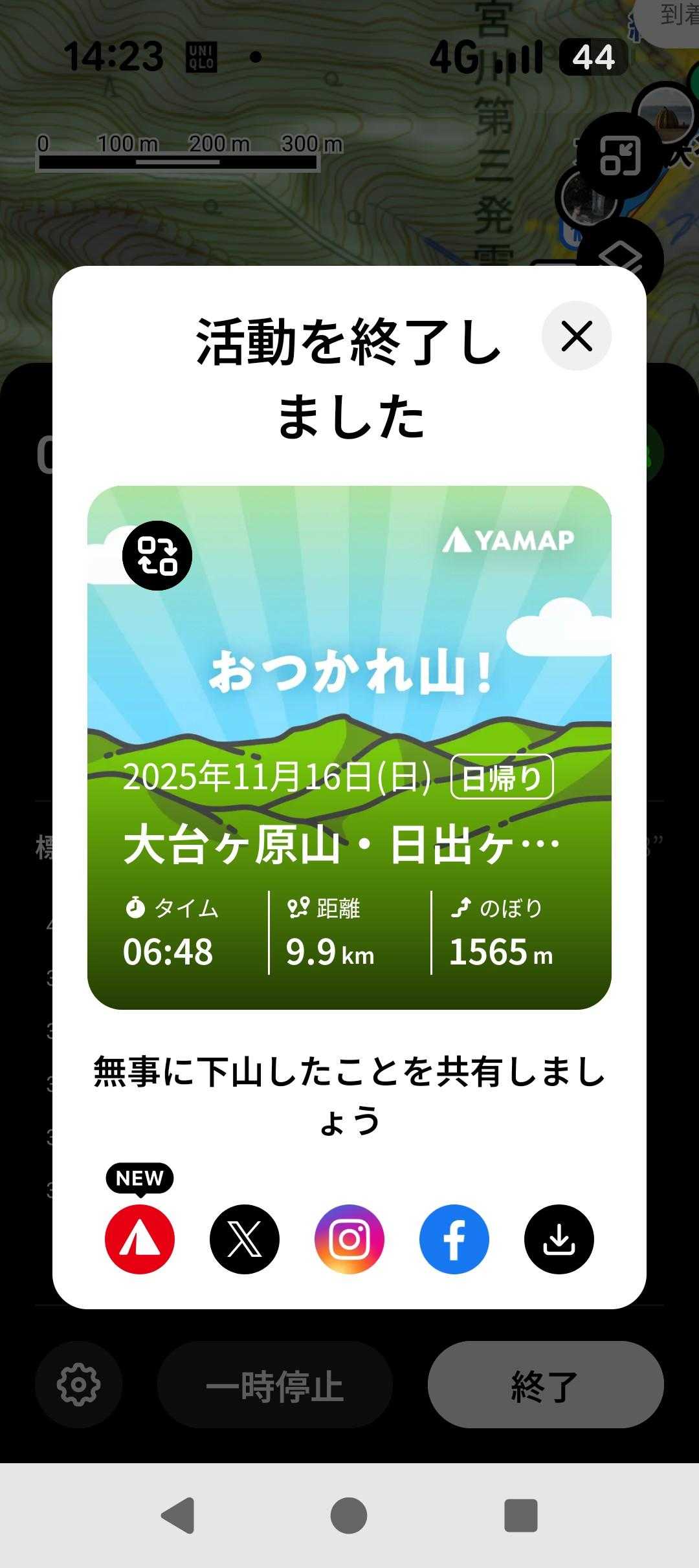Screen dimensions: 699x1568
Task: Go to the phone's home screen
Action: coord(349,1515)
